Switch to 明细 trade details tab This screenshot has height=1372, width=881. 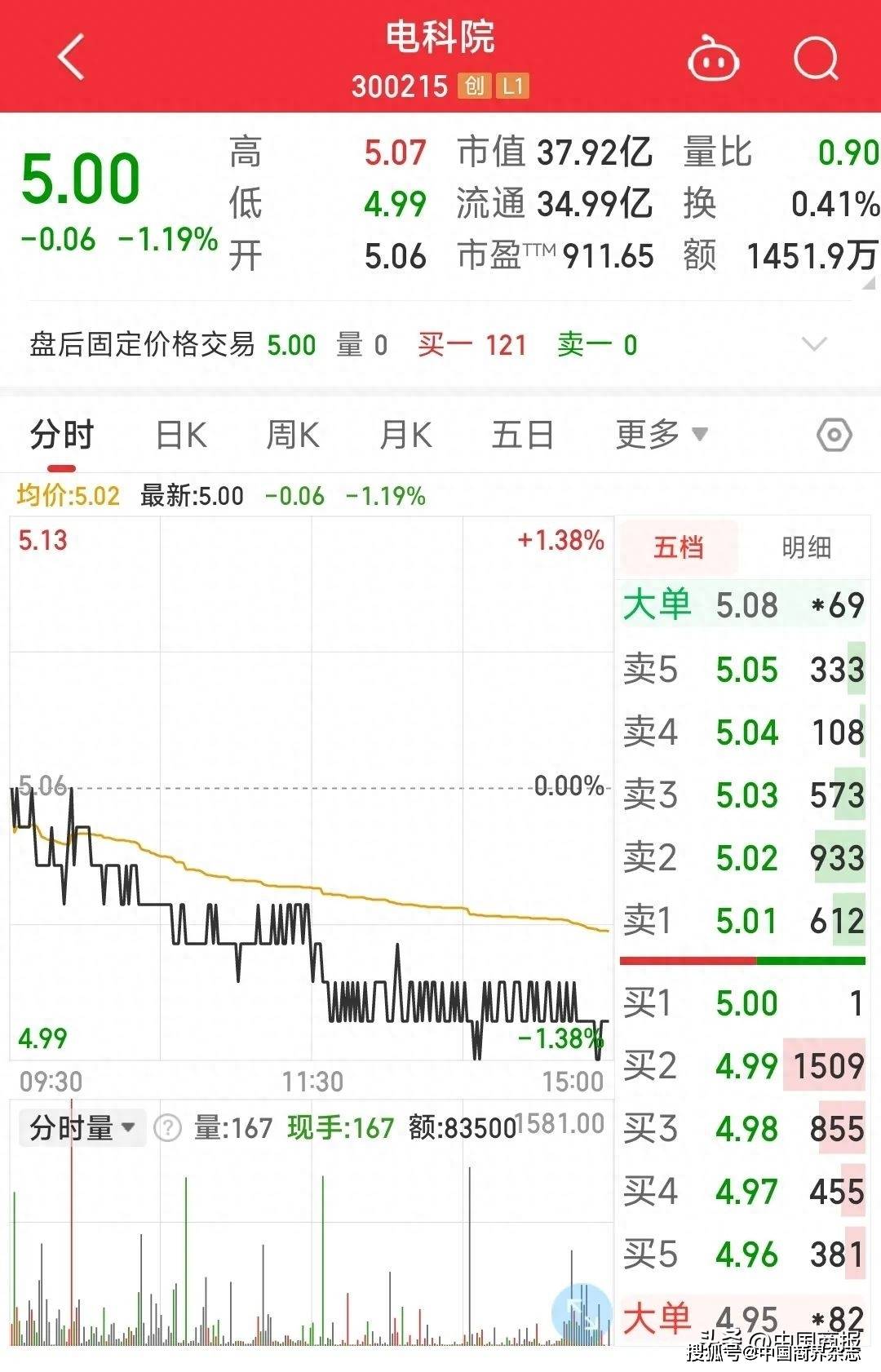[806, 547]
